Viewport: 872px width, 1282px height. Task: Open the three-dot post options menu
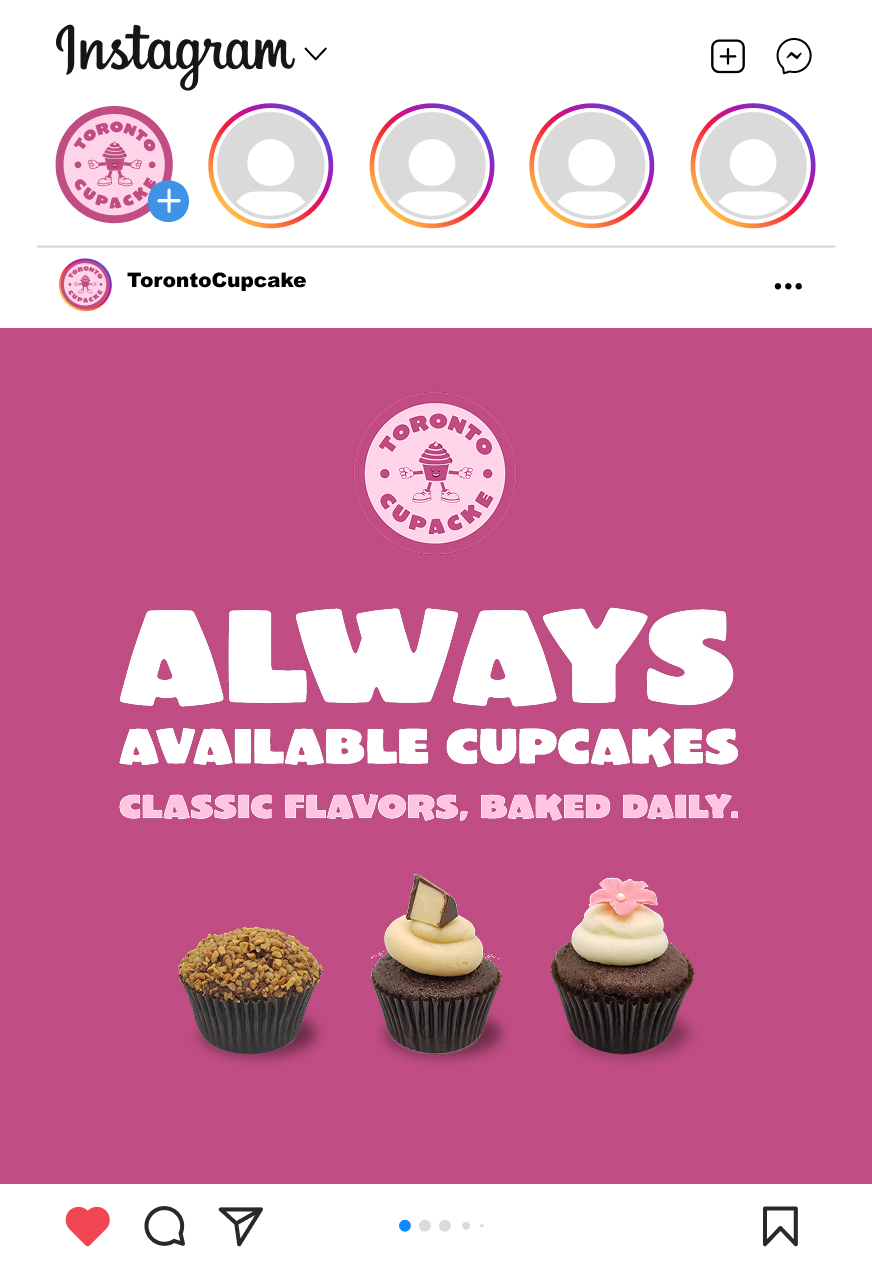click(788, 286)
